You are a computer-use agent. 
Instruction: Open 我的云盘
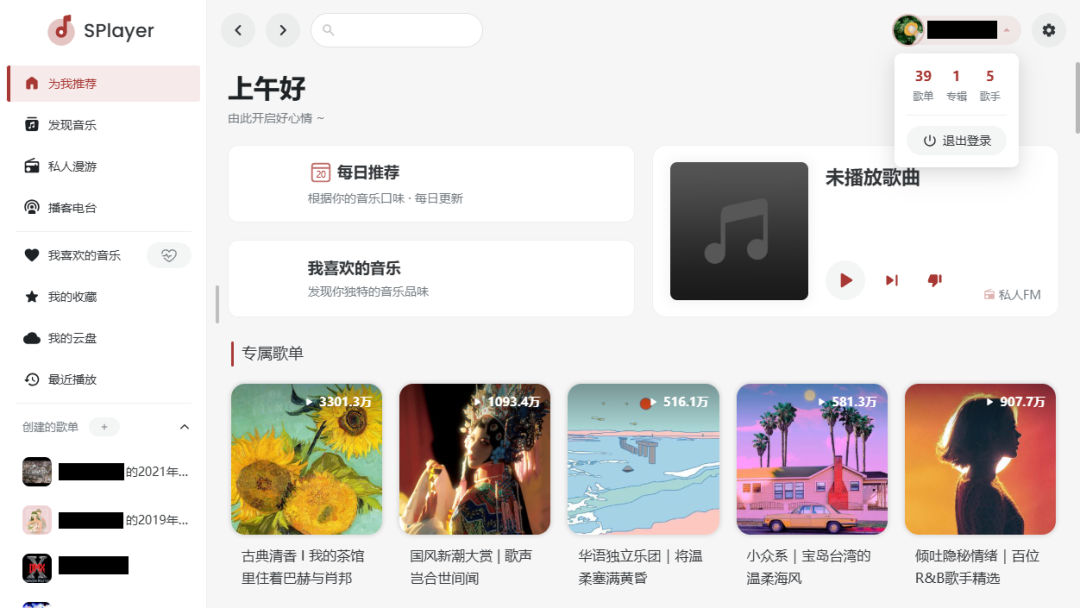pyautogui.click(x=72, y=338)
